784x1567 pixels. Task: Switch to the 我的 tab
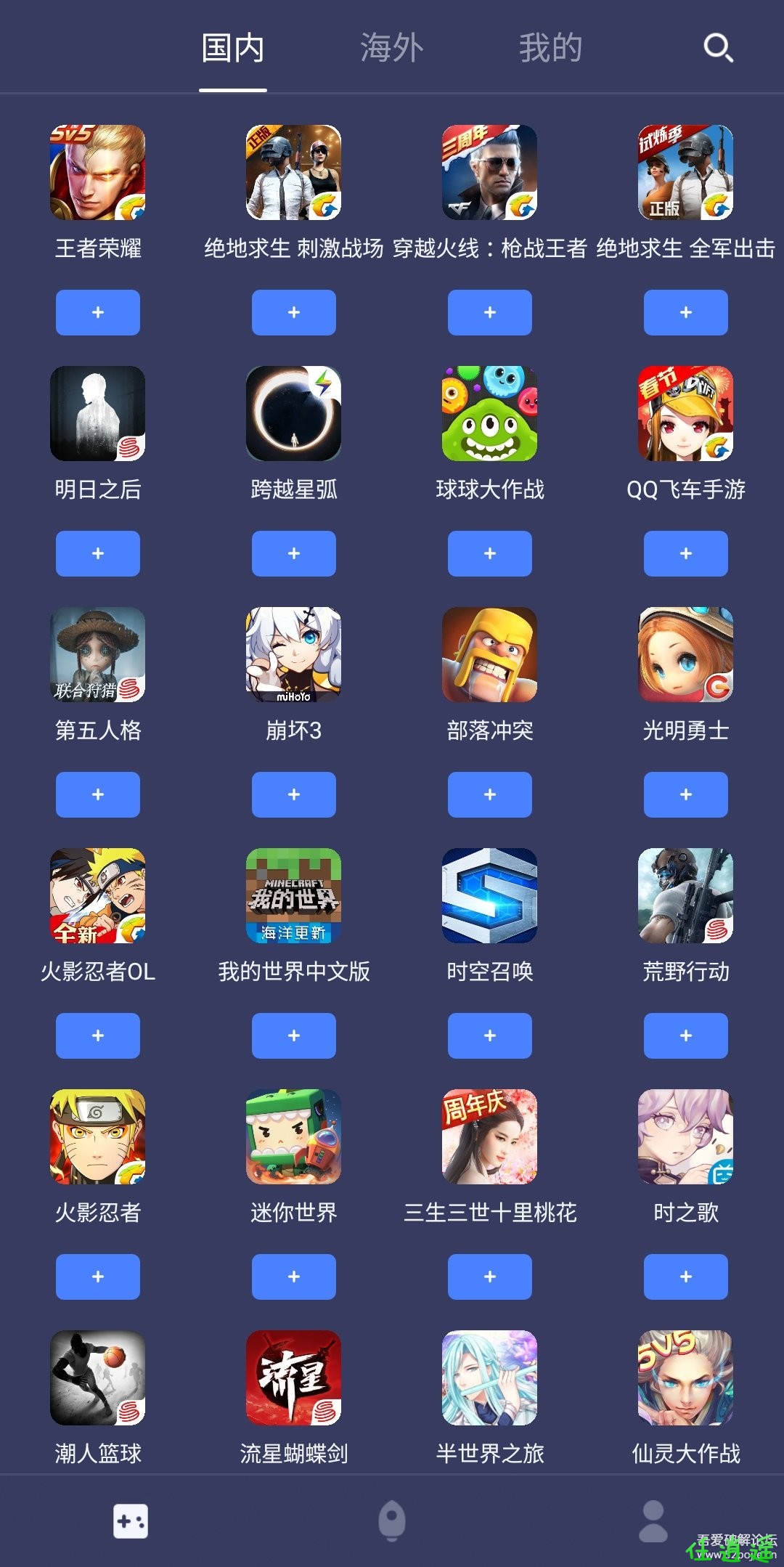coord(550,49)
